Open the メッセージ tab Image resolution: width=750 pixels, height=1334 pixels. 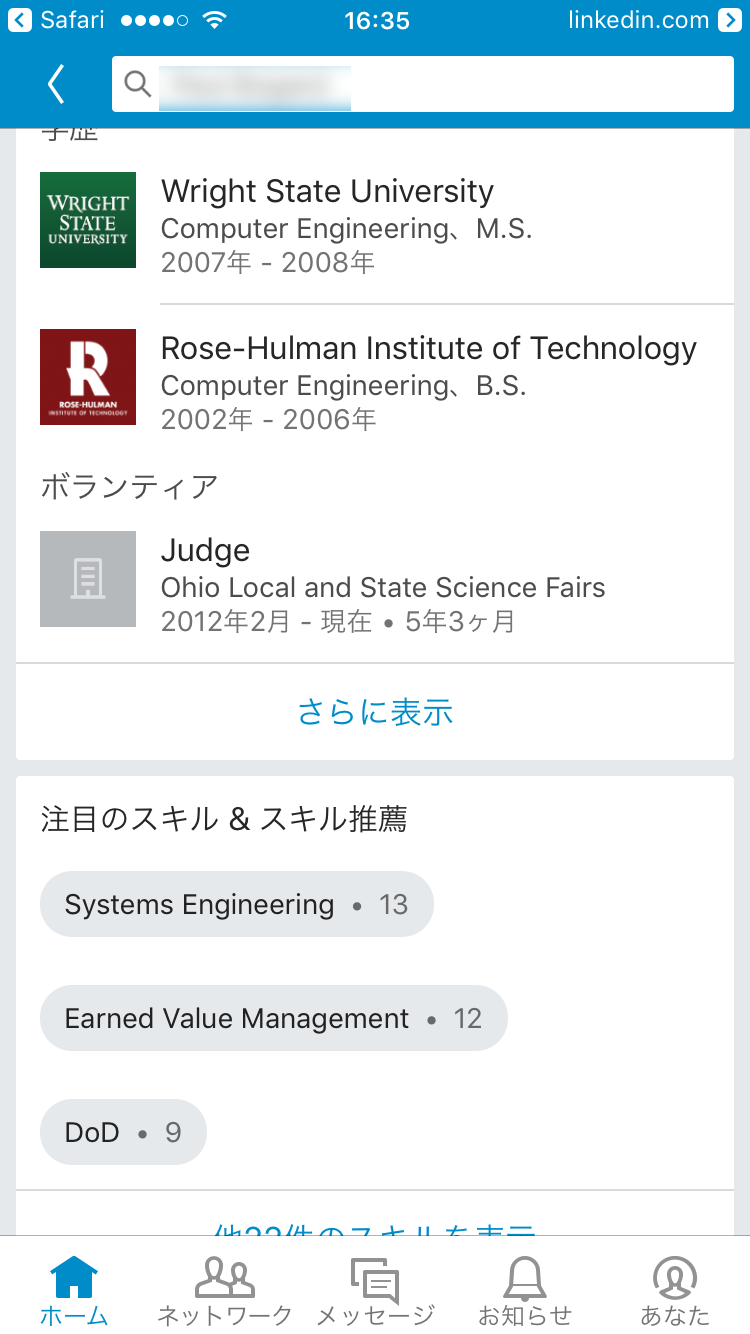(375, 1288)
